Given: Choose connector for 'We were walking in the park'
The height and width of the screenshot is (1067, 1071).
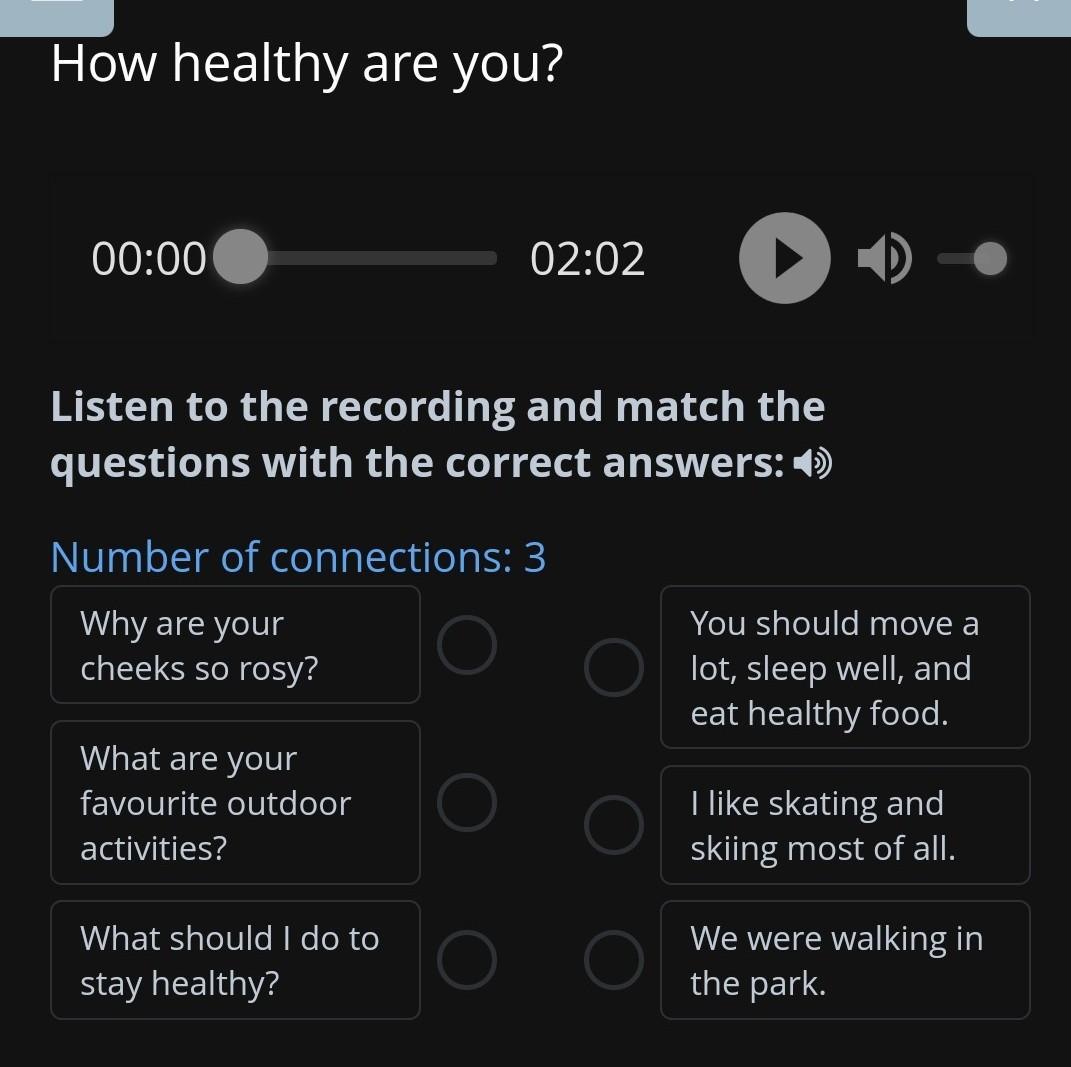Looking at the screenshot, I should 613,960.
